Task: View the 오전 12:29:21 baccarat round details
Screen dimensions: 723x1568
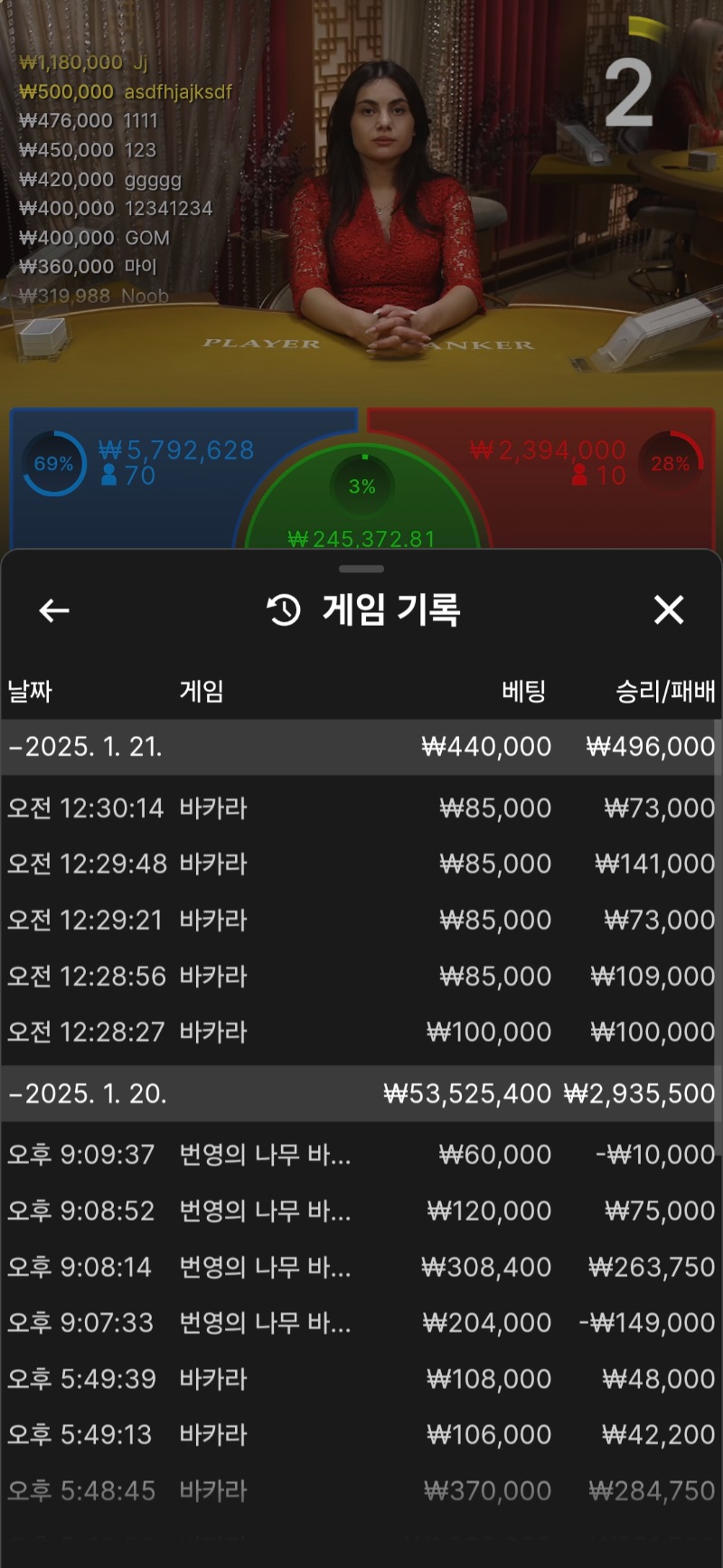Action: click(361, 920)
